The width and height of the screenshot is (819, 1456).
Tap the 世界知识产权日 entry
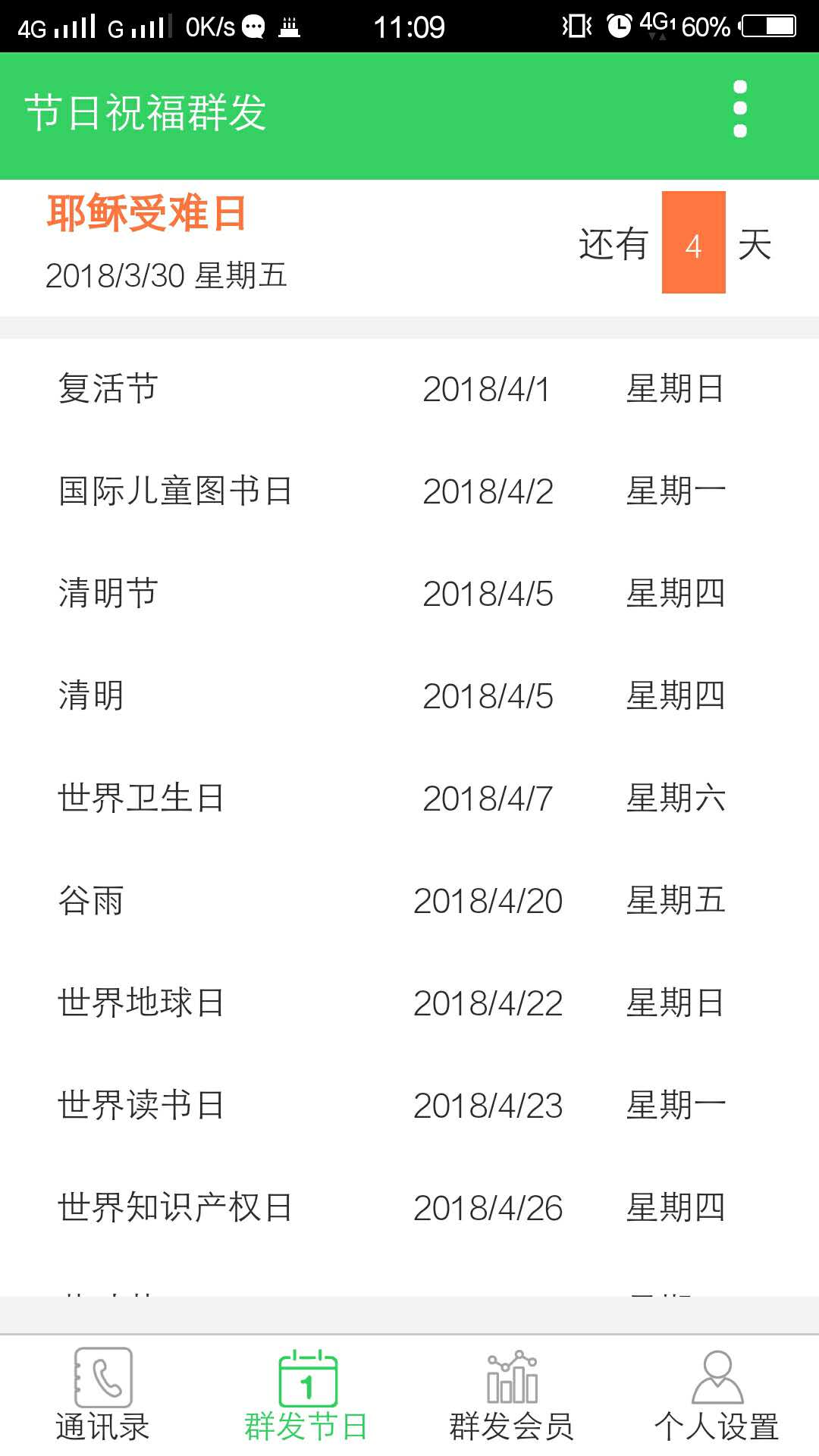[x=409, y=1208]
